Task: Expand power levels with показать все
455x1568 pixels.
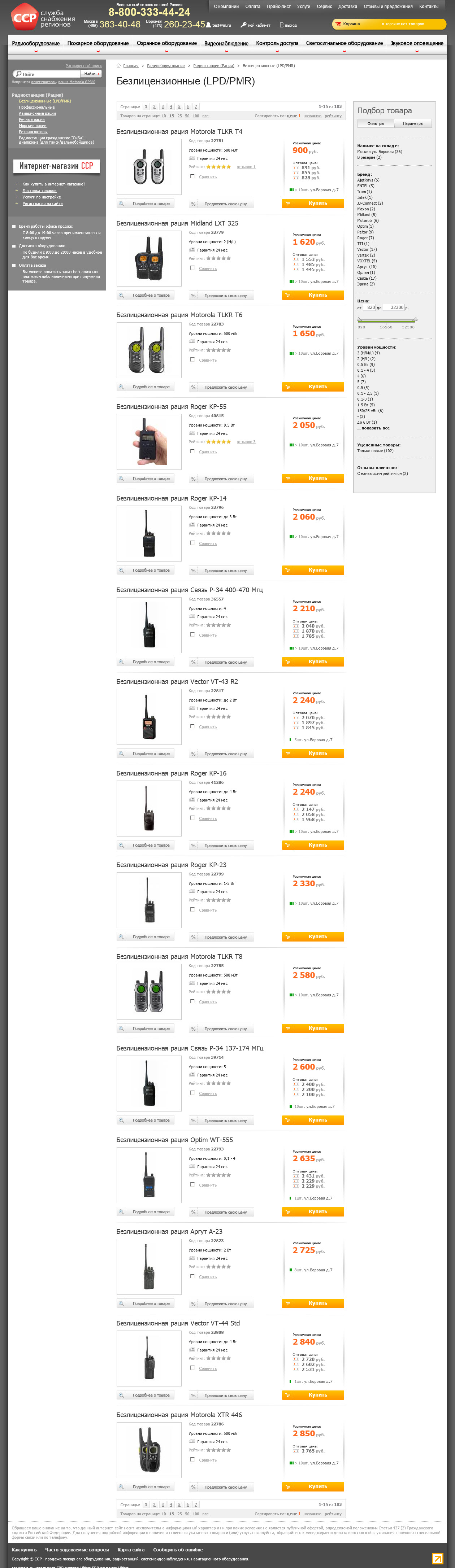Action: tap(373, 428)
